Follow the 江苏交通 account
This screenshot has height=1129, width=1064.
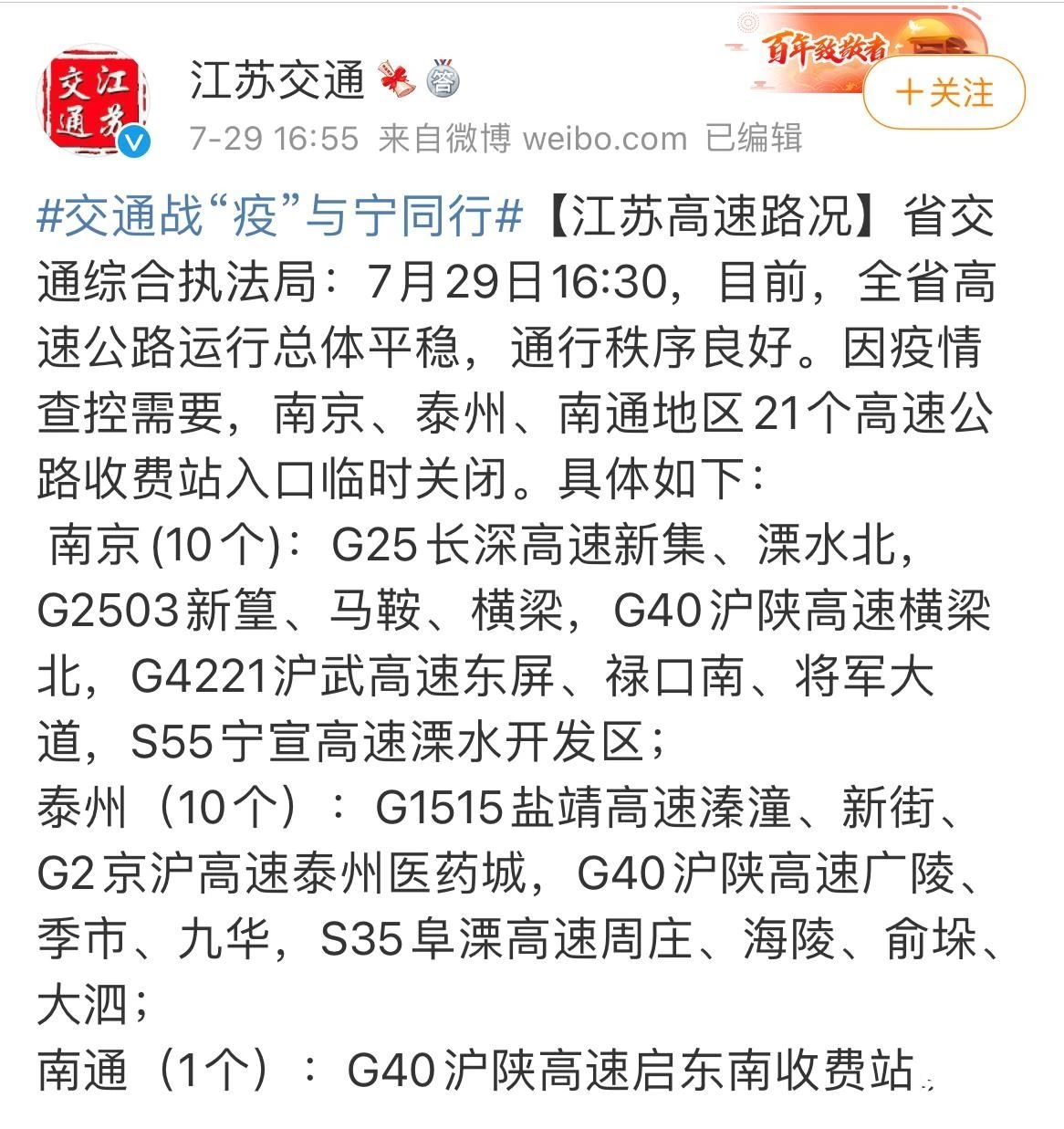tap(944, 93)
